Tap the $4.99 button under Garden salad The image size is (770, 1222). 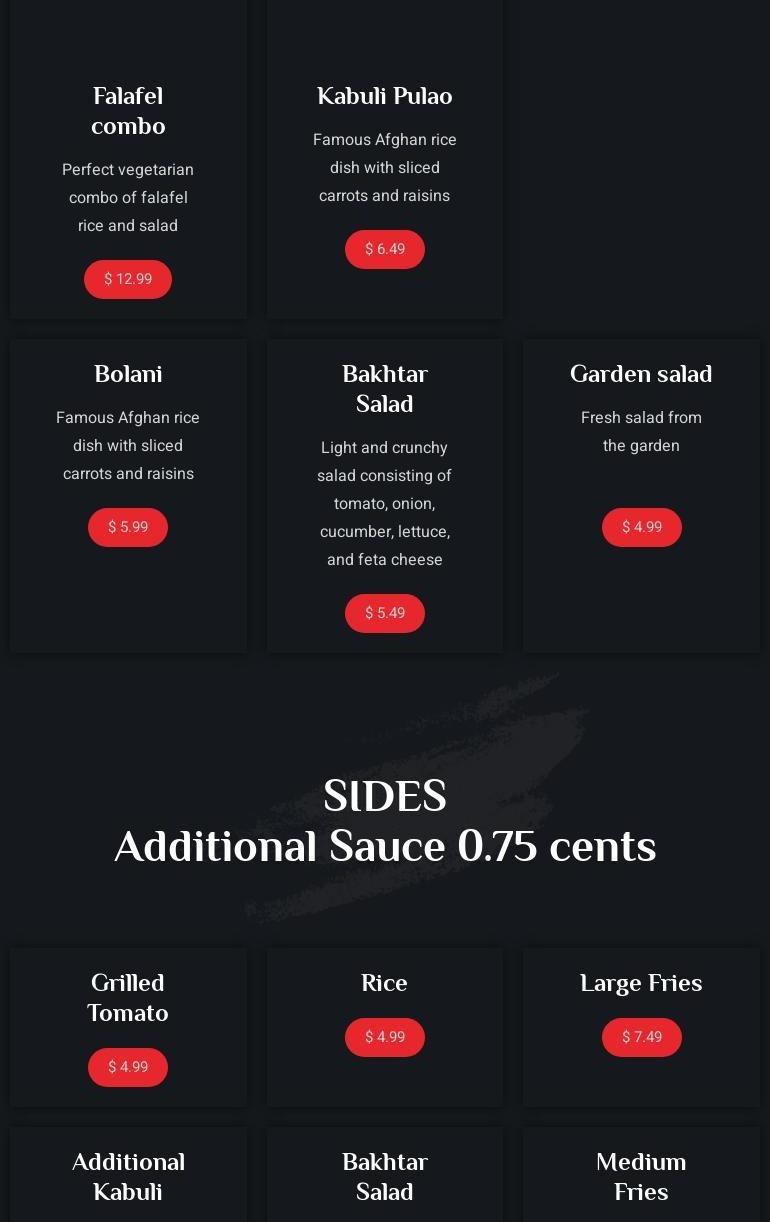(x=642, y=527)
